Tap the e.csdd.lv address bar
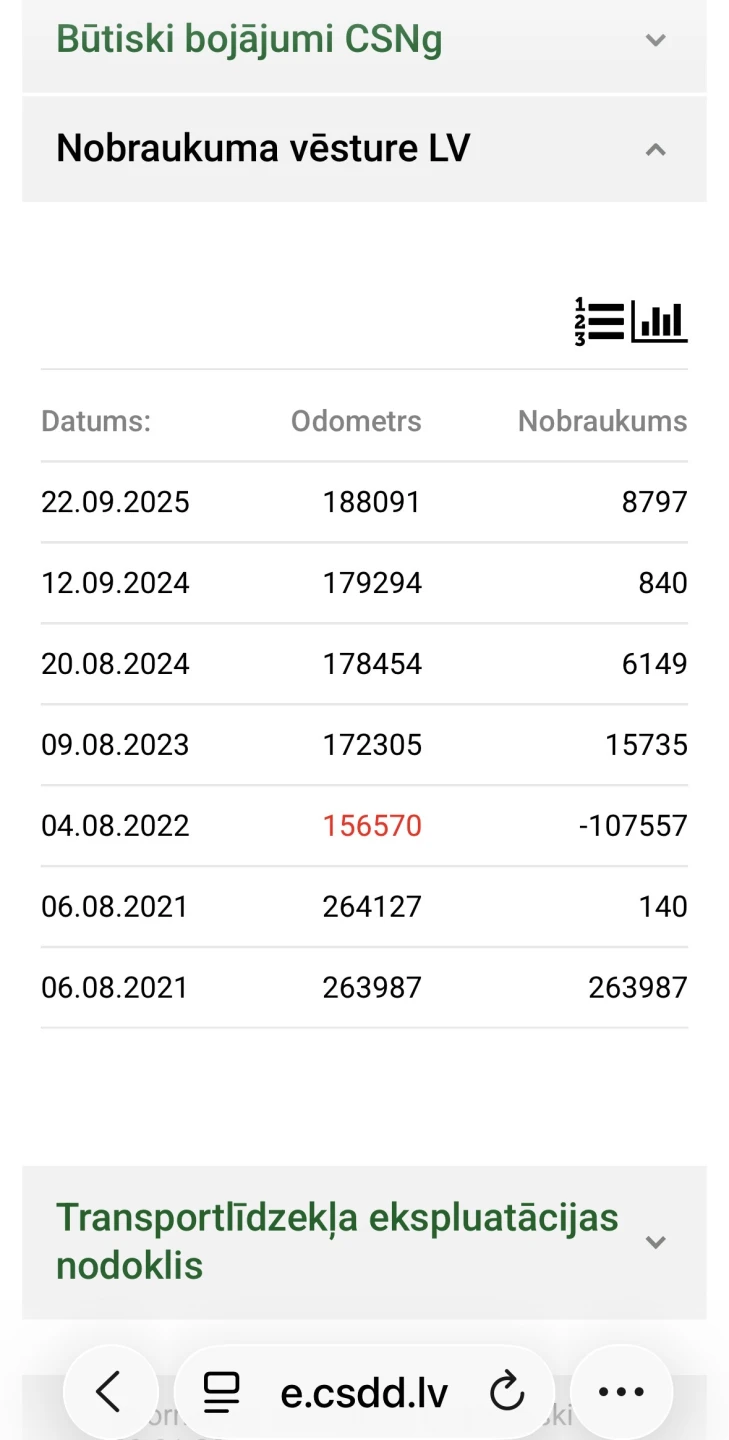Image resolution: width=729 pixels, height=1440 pixels. coord(364,1392)
